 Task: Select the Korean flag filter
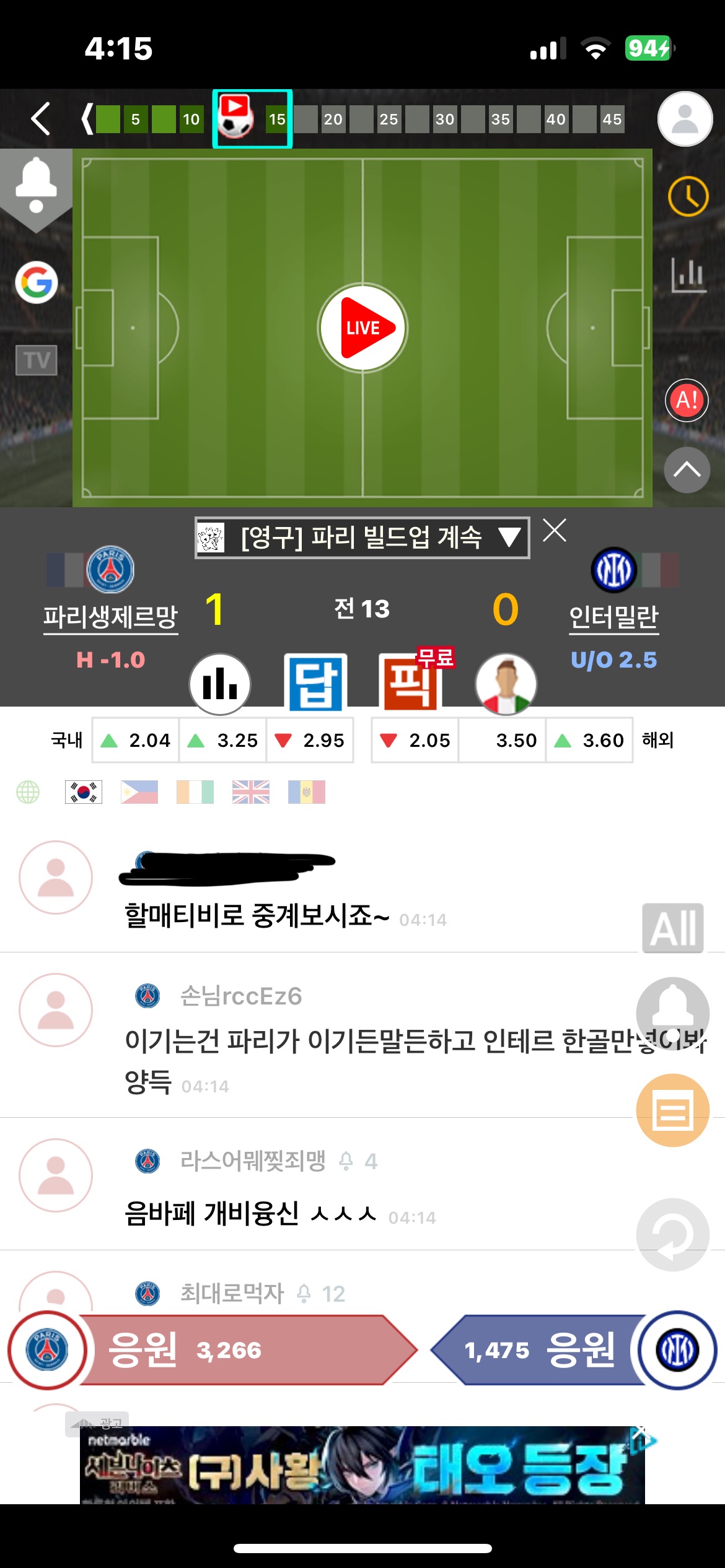coord(84,792)
